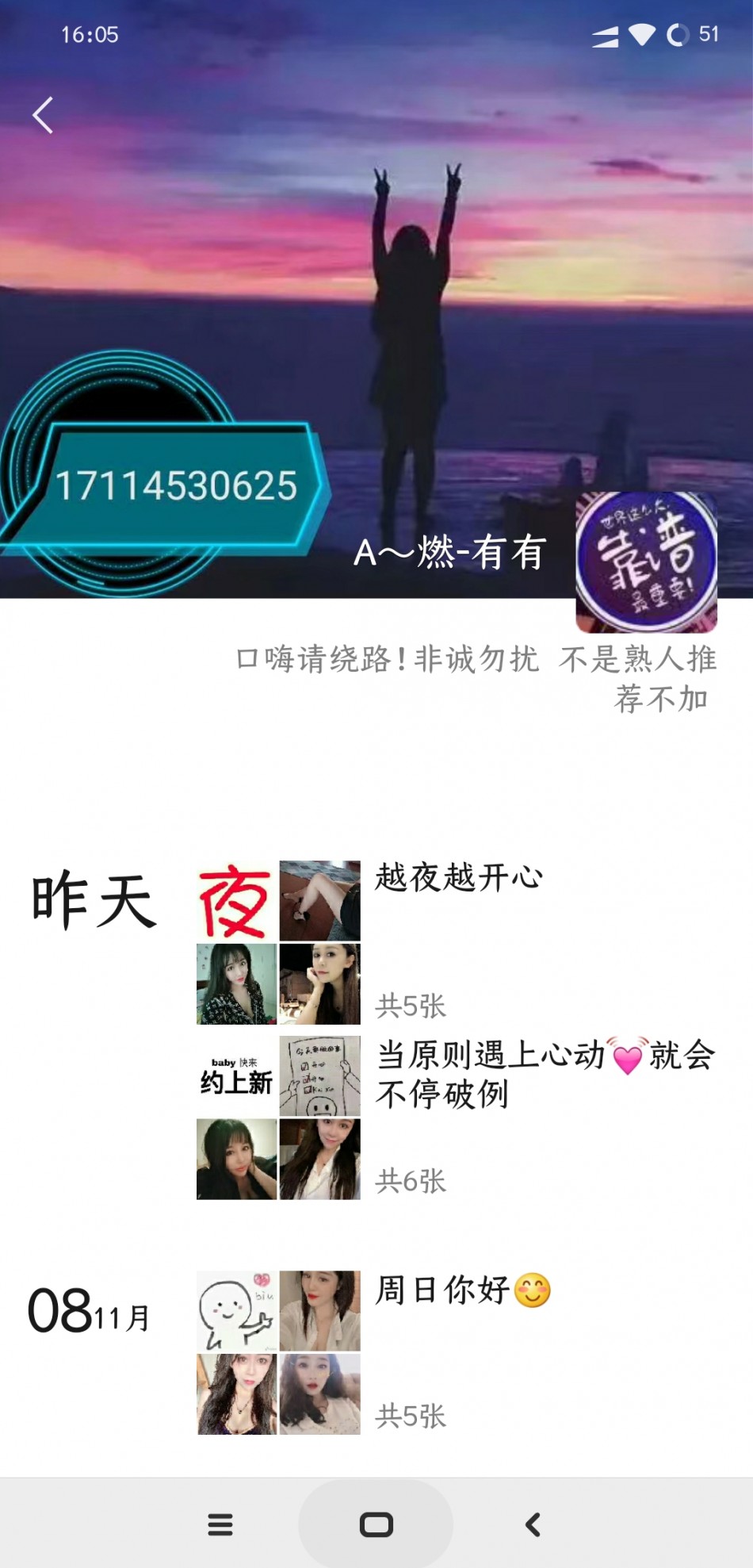The height and width of the screenshot is (1568, 753).
Task: Go to the home screen via the navigation bar
Action: 376,1524
